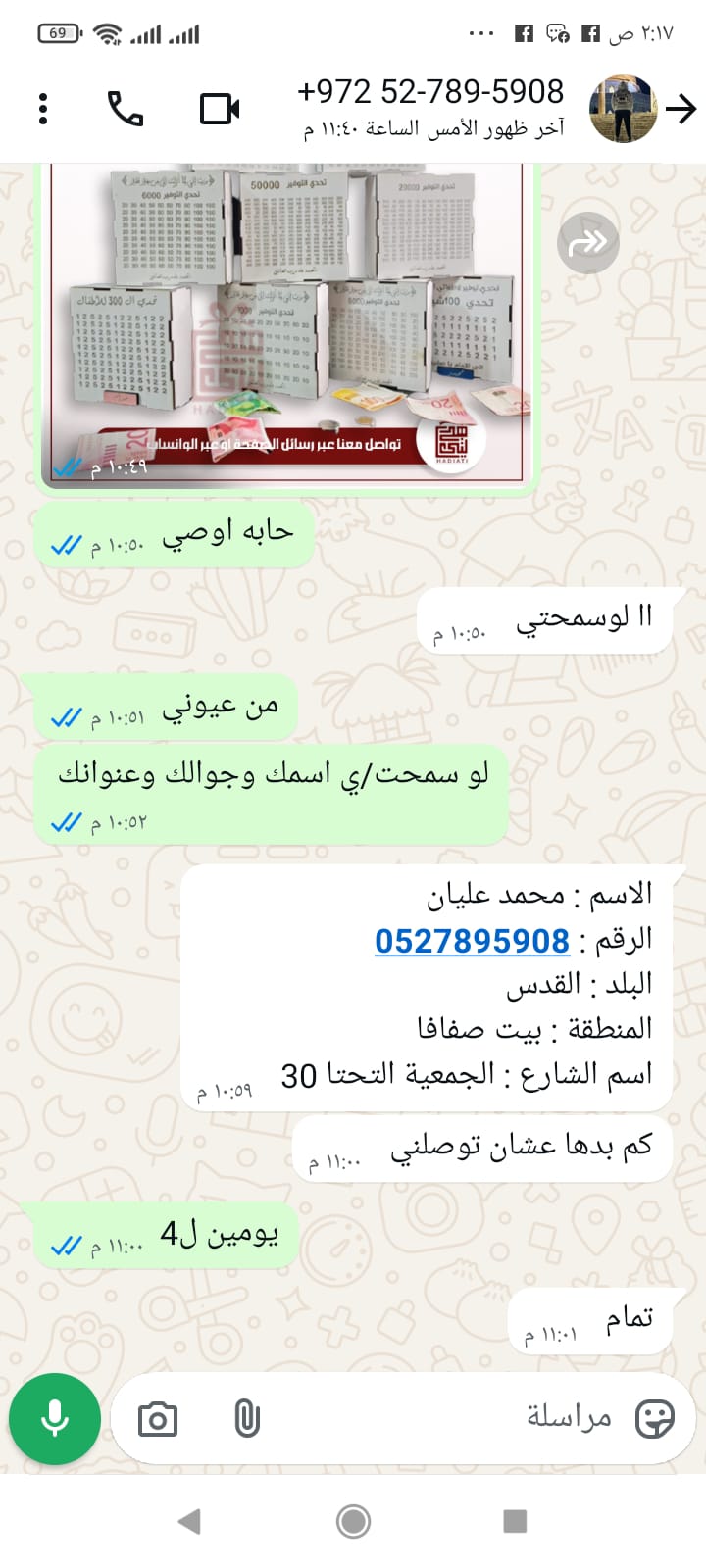
Task: Forward the savings boxes image
Action: pyautogui.click(x=588, y=242)
